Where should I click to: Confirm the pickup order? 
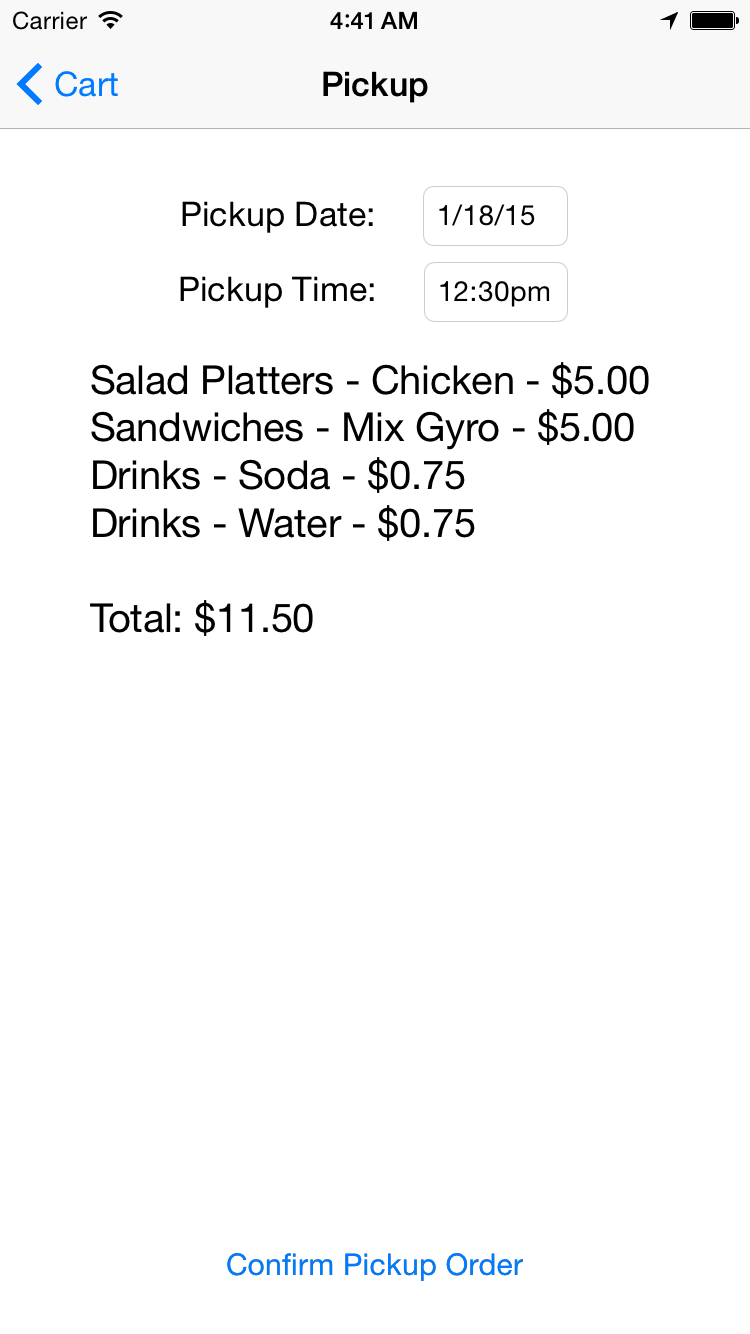[x=374, y=1265]
